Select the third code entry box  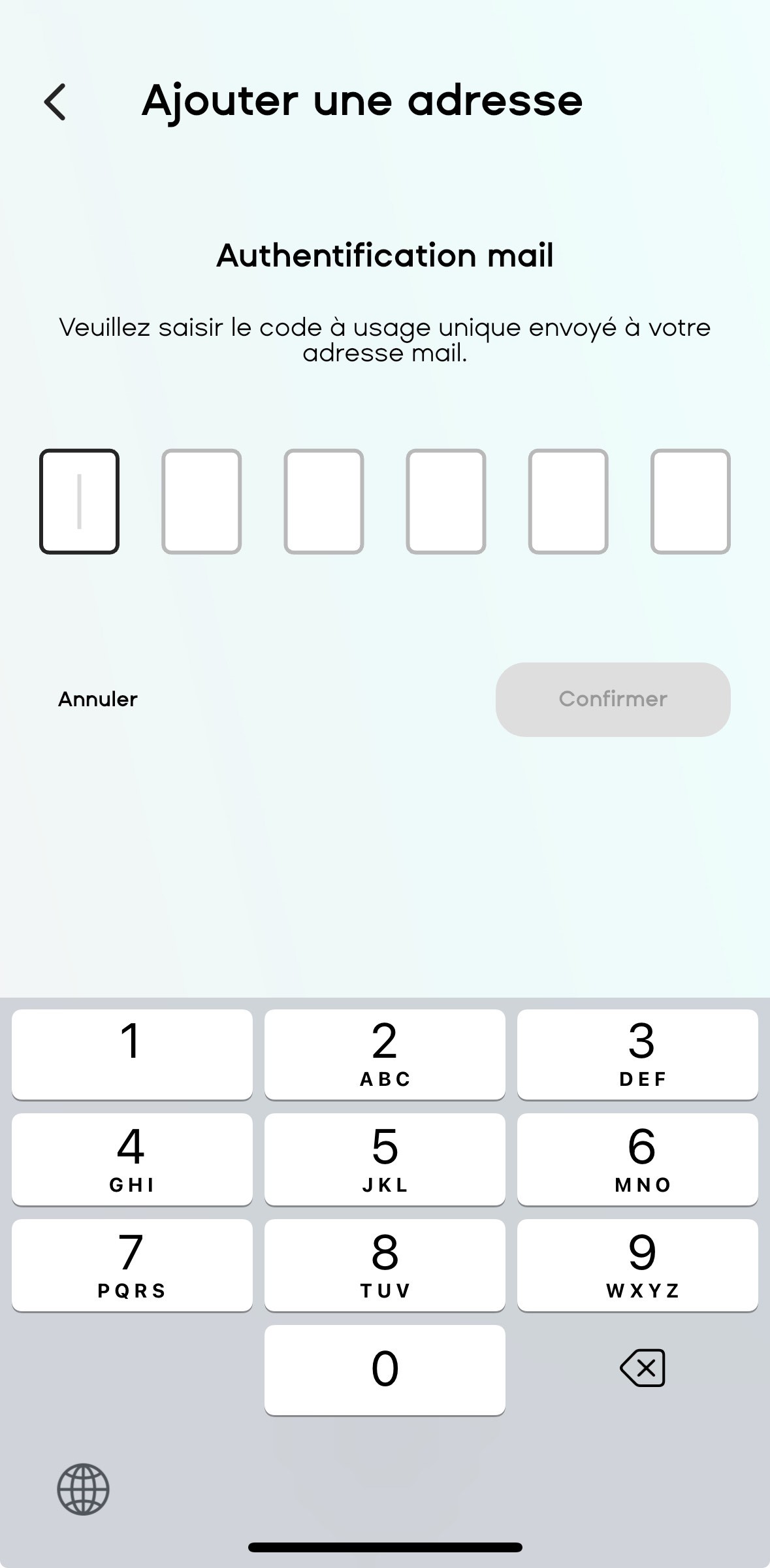point(324,501)
